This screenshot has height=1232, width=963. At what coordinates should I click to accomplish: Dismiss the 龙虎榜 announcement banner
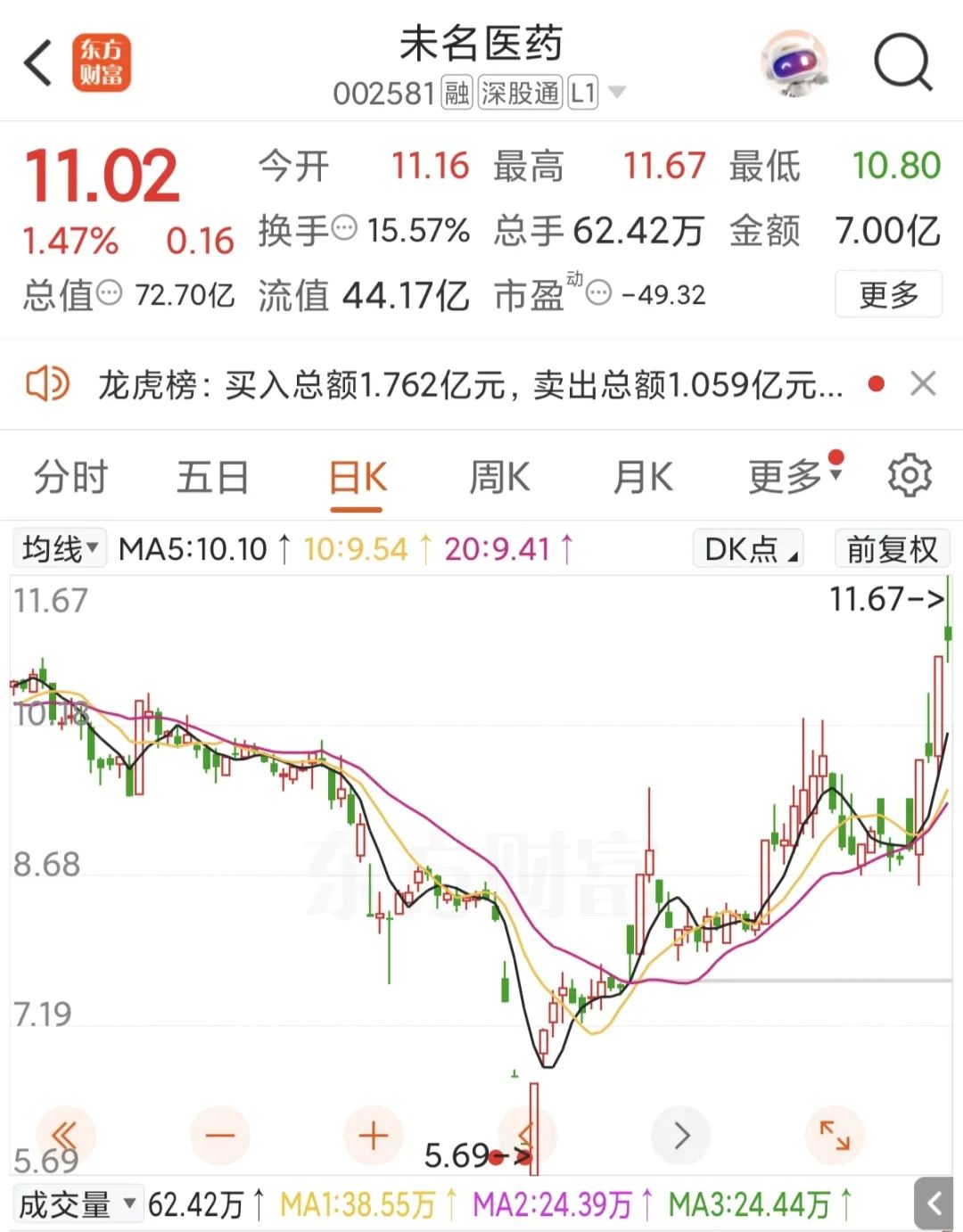pyautogui.click(x=923, y=384)
